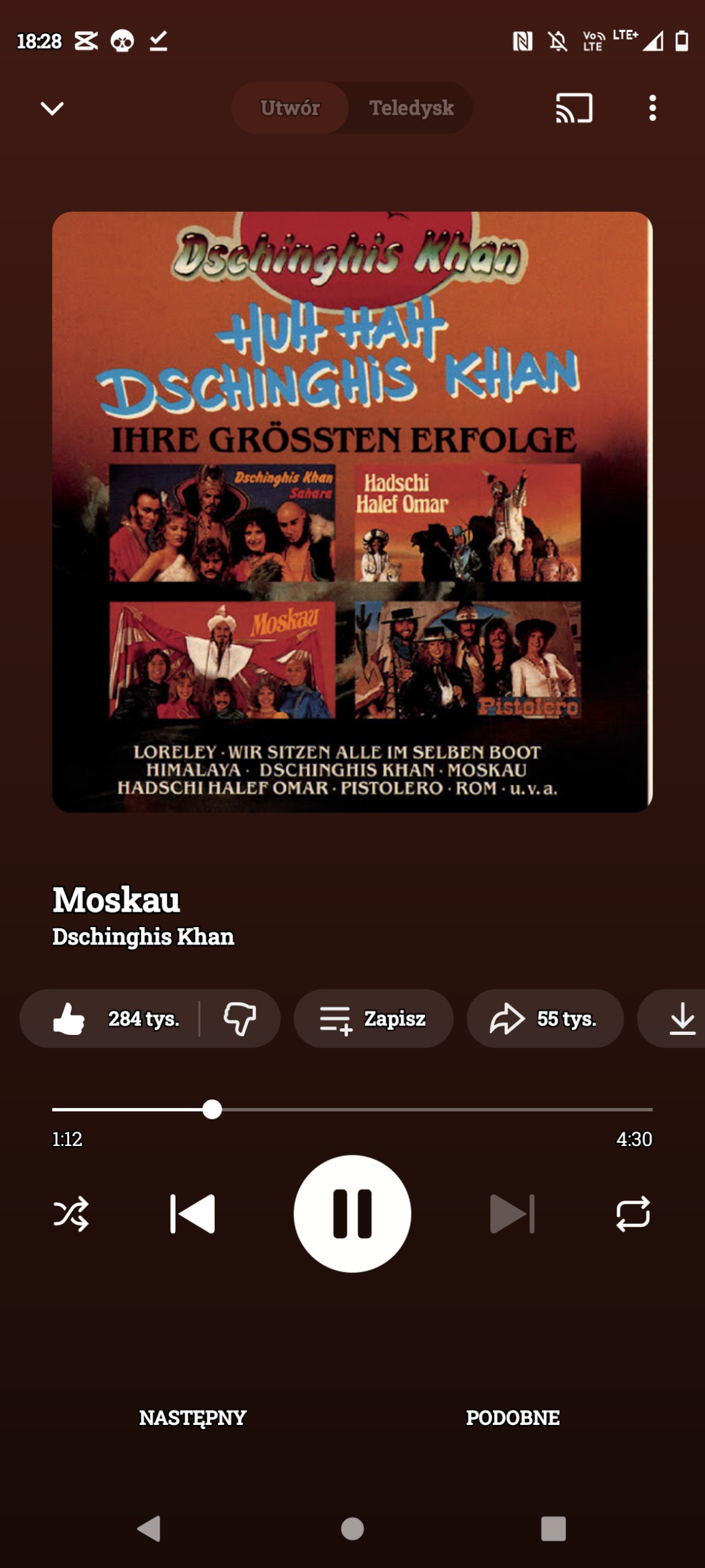Share the track via the 55 tys. button
This screenshot has width=705, height=1568.
click(545, 1018)
